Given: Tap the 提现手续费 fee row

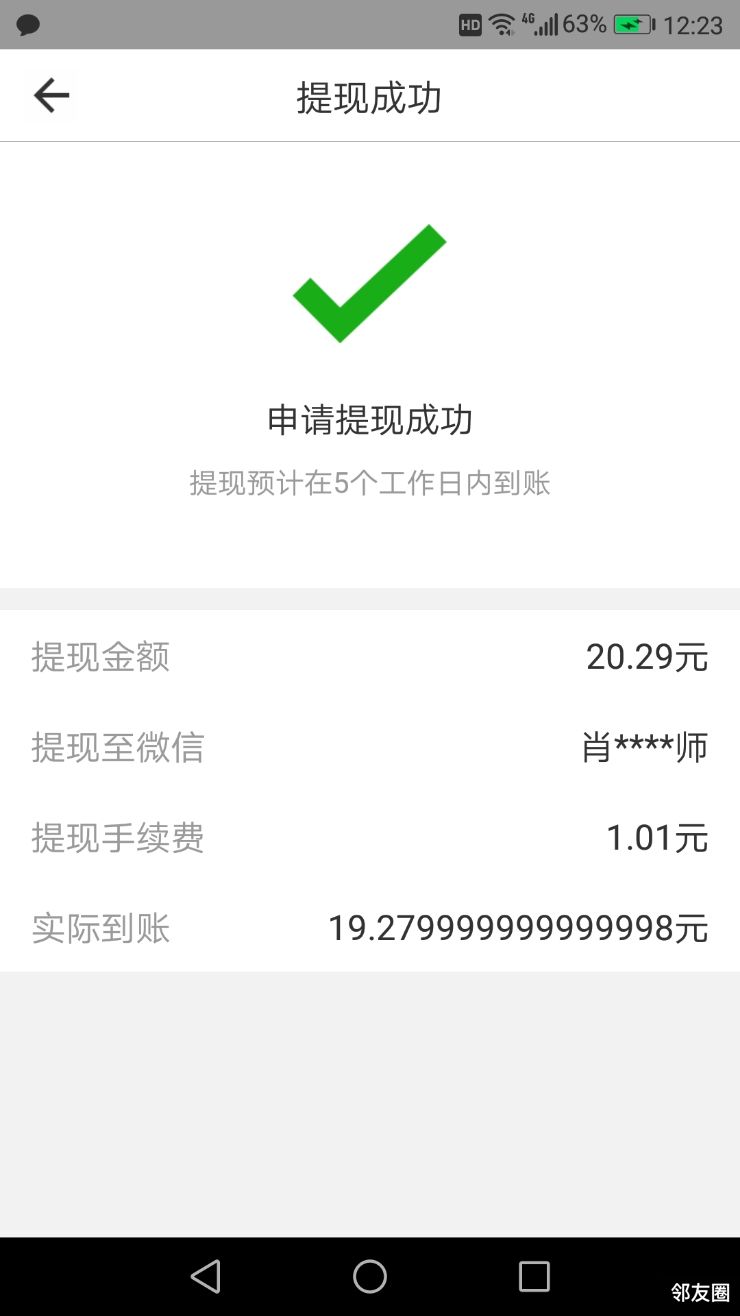Looking at the screenshot, I should [117, 839].
